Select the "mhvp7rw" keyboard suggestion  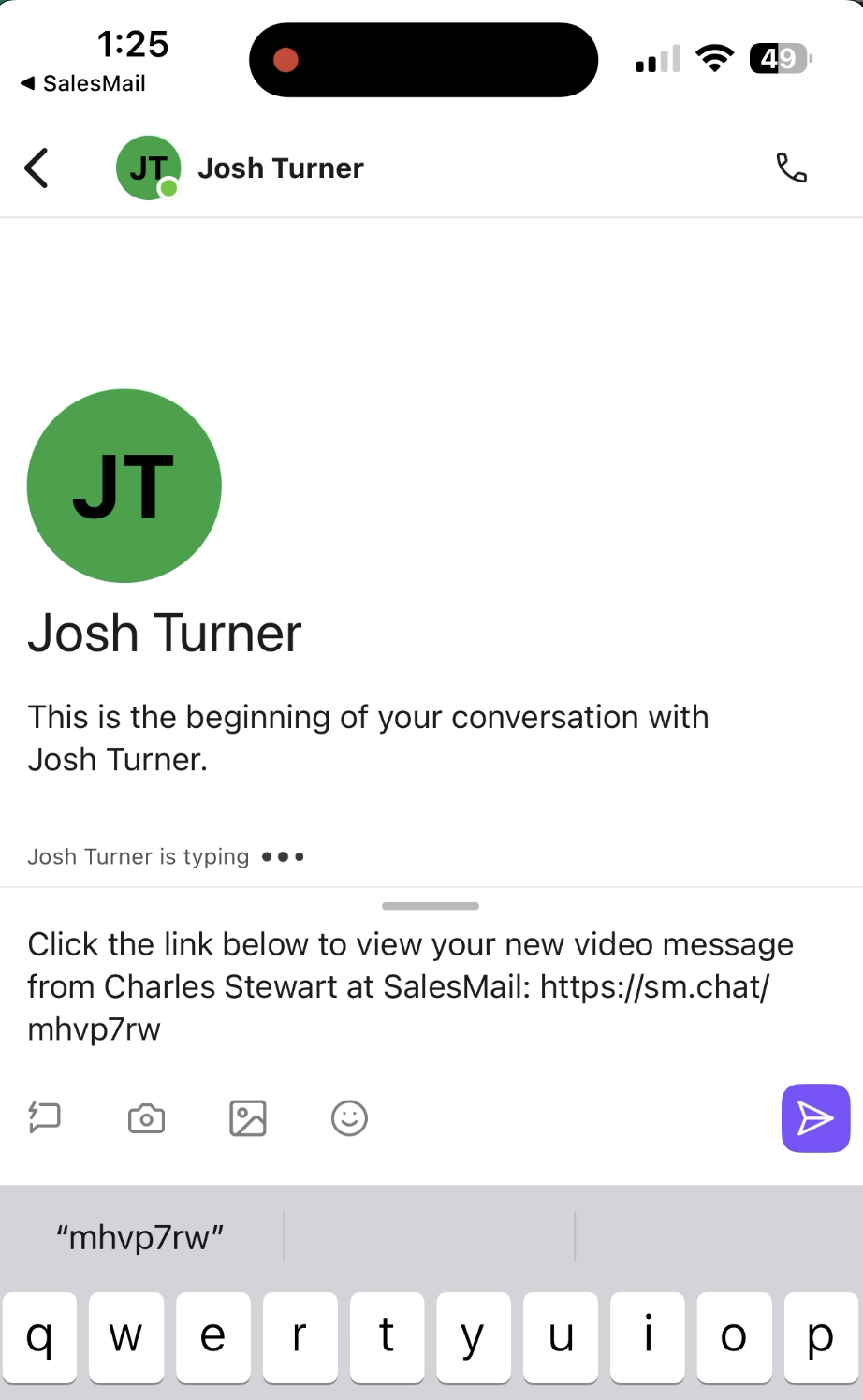coord(140,1237)
